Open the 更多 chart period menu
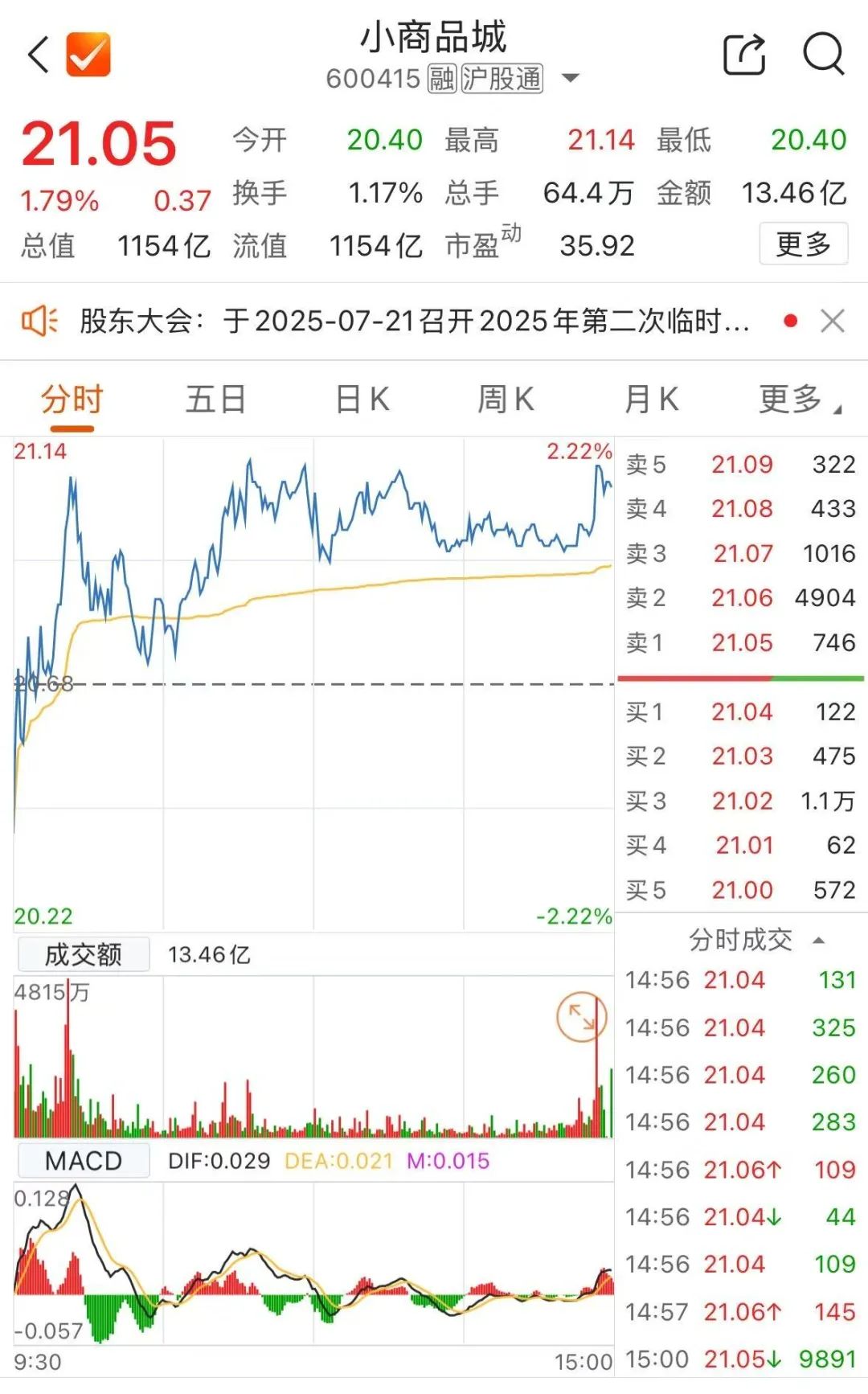This screenshot has width=868, height=1394. [799, 399]
